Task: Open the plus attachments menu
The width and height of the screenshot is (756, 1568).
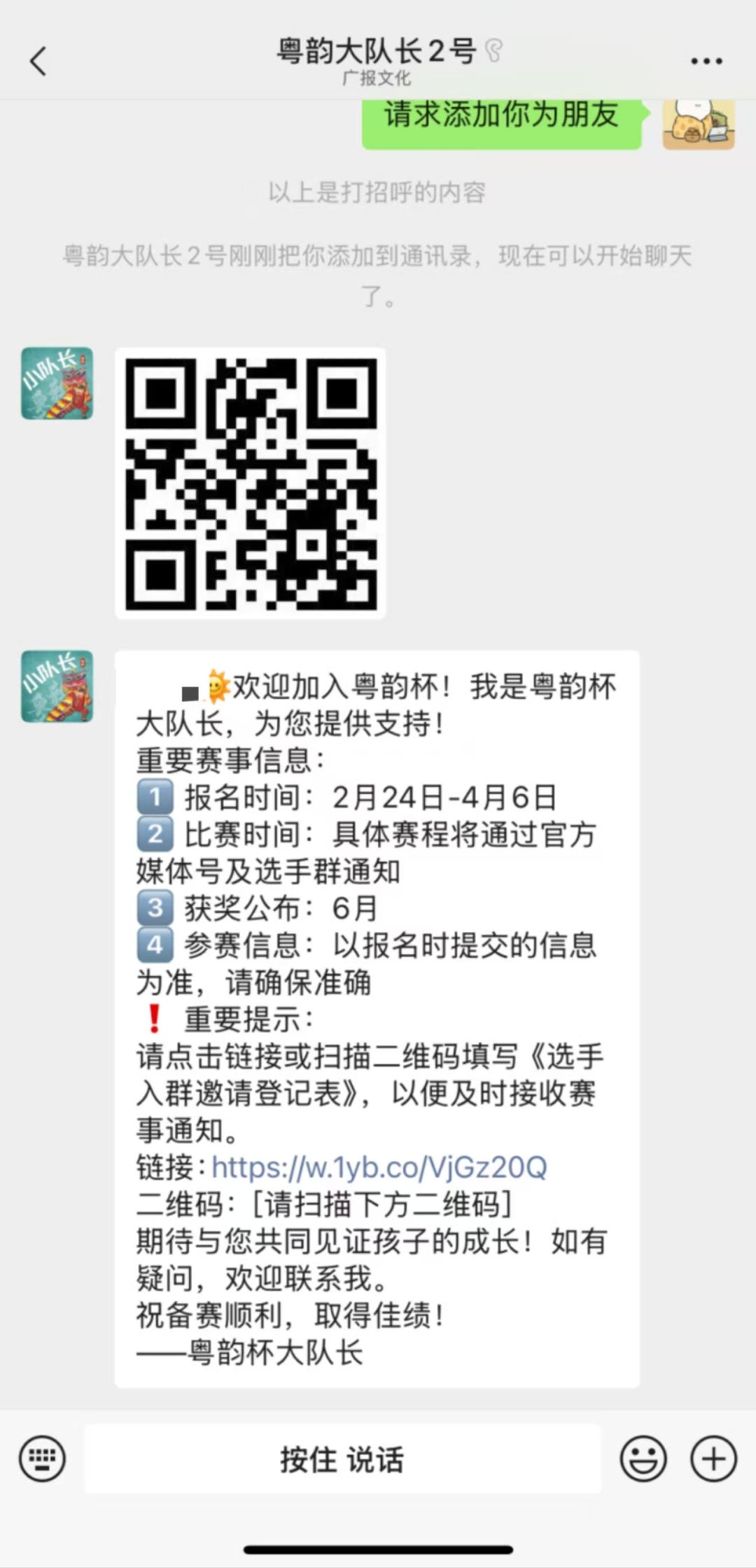Action: tap(713, 1459)
